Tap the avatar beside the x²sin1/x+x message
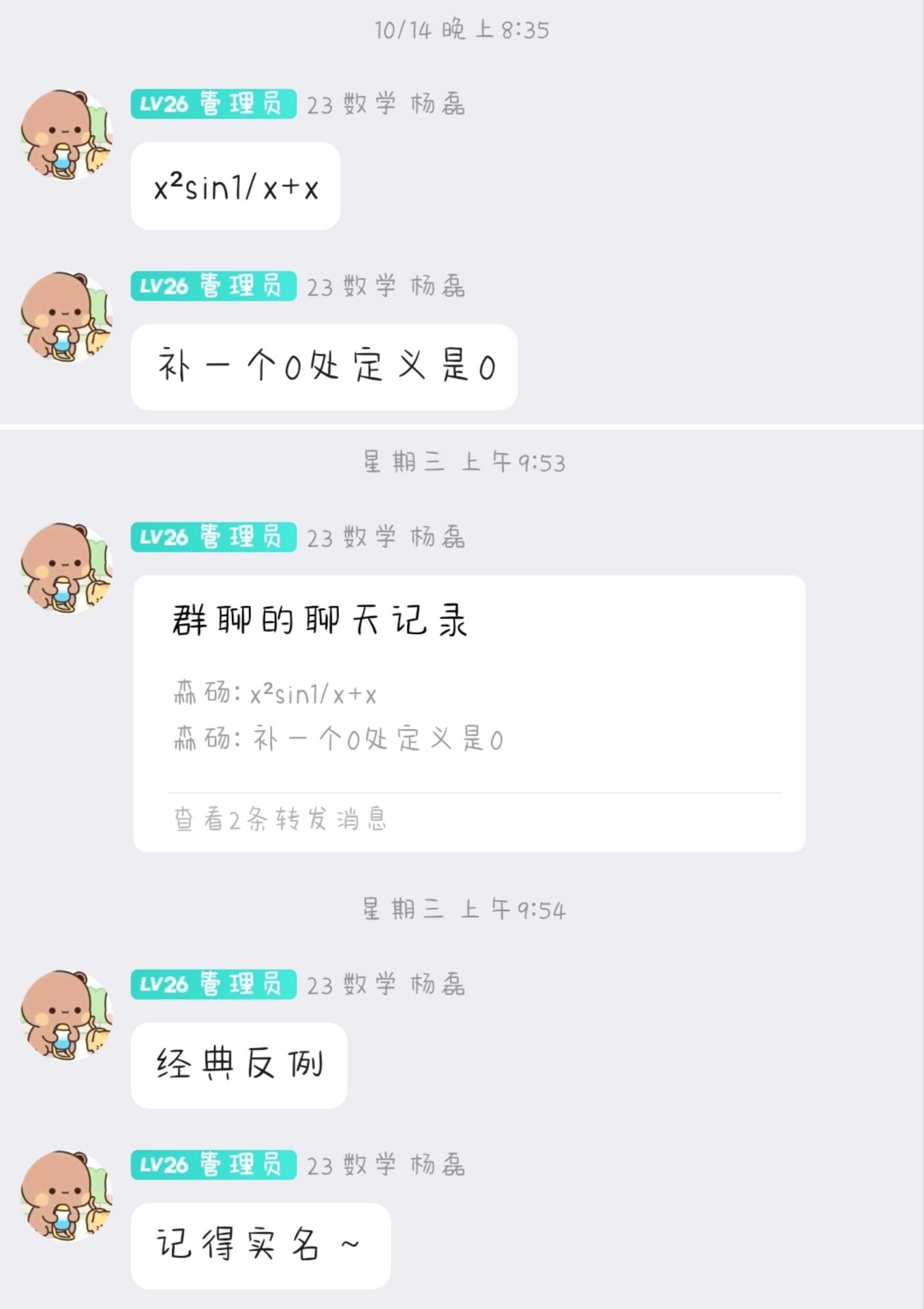This screenshot has width=924, height=1309. (66, 135)
